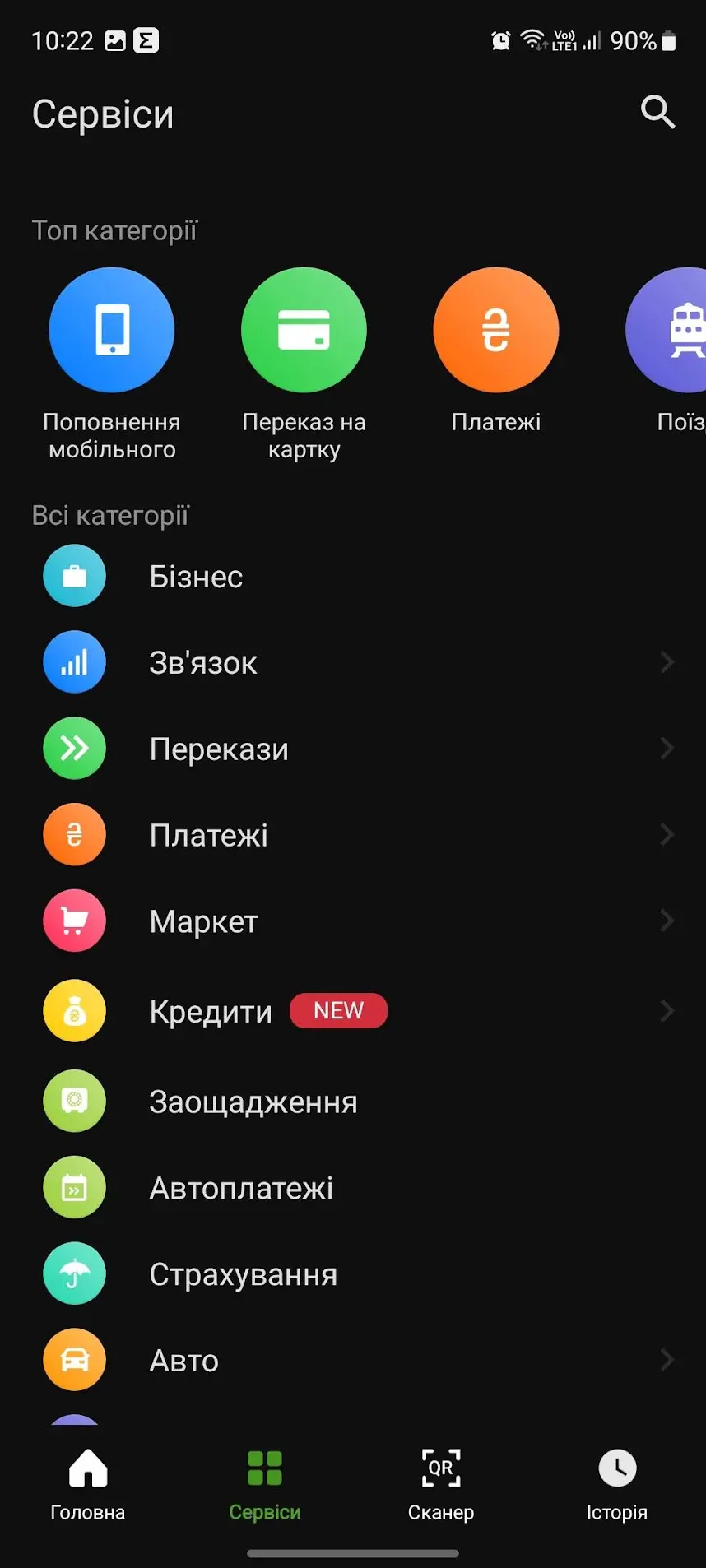Switch to the Історія tab
Viewport: 706px width, 1568px height.
click(617, 1486)
